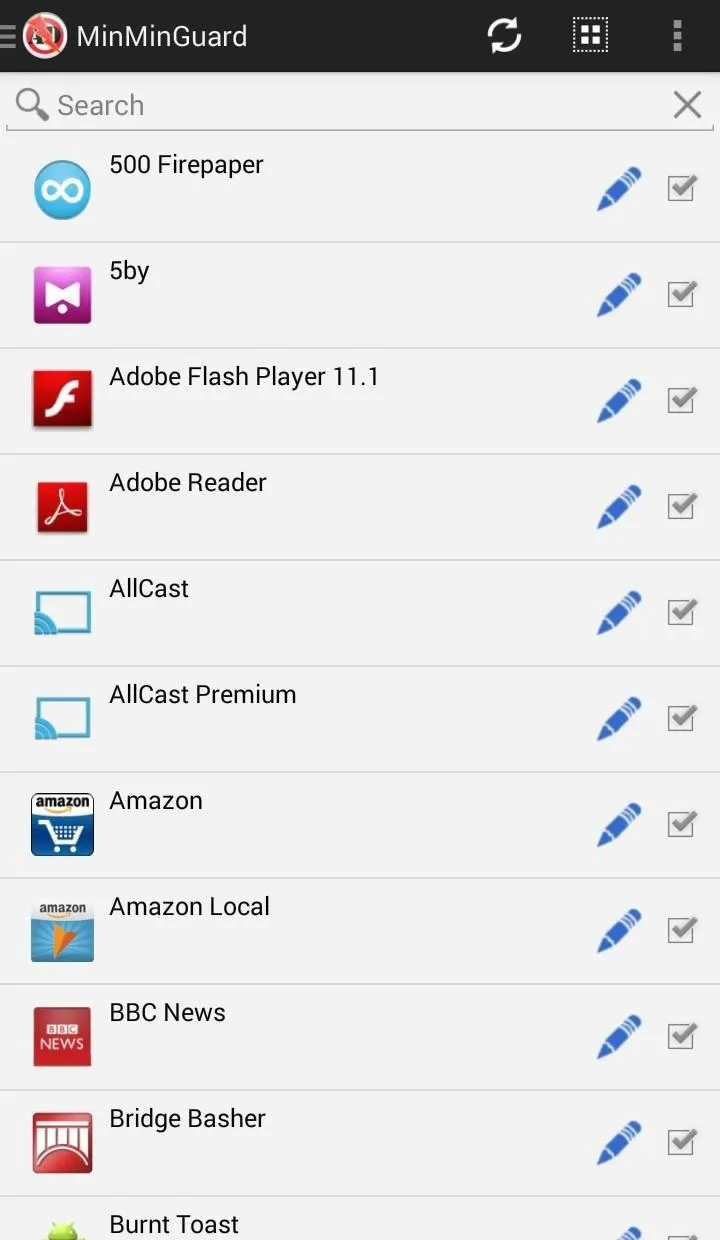Uncheck the 500 Firepaper checkbox
This screenshot has width=720, height=1240.
click(x=682, y=187)
